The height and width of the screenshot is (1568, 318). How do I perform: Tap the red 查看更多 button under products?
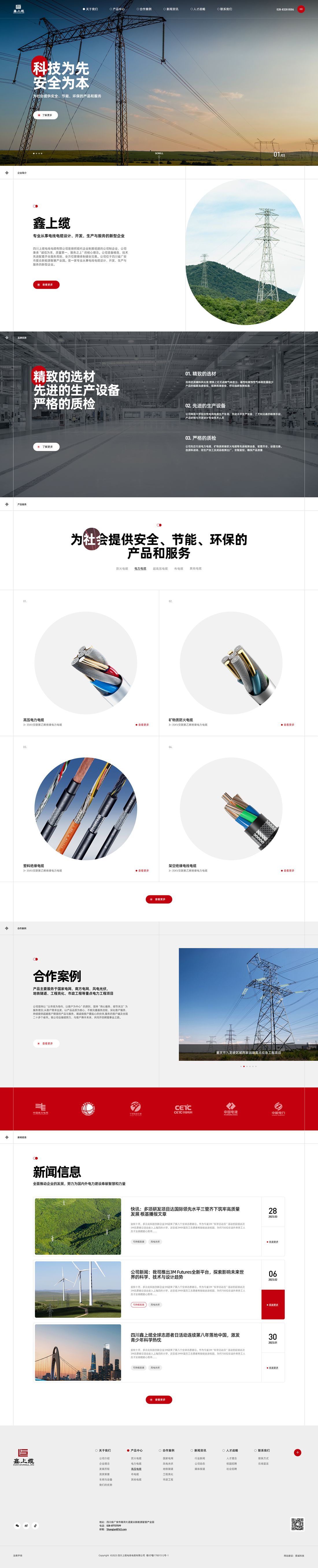coord(159,899)
